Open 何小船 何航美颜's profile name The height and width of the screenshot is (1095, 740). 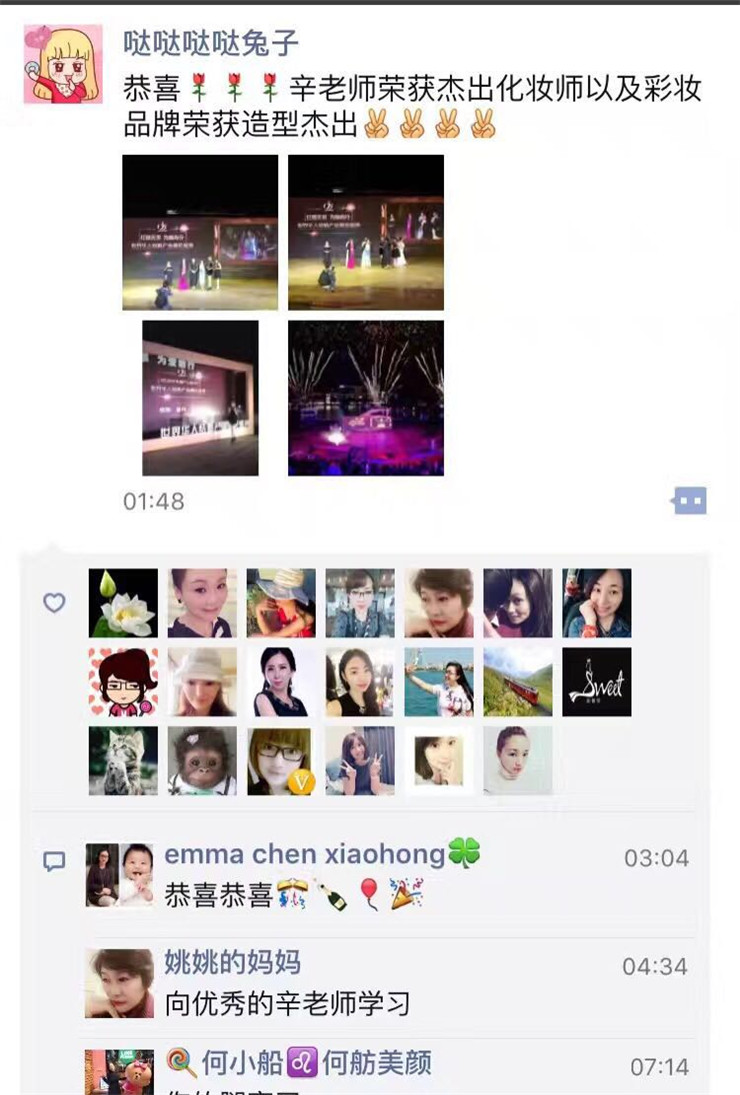click(298, 1062)
